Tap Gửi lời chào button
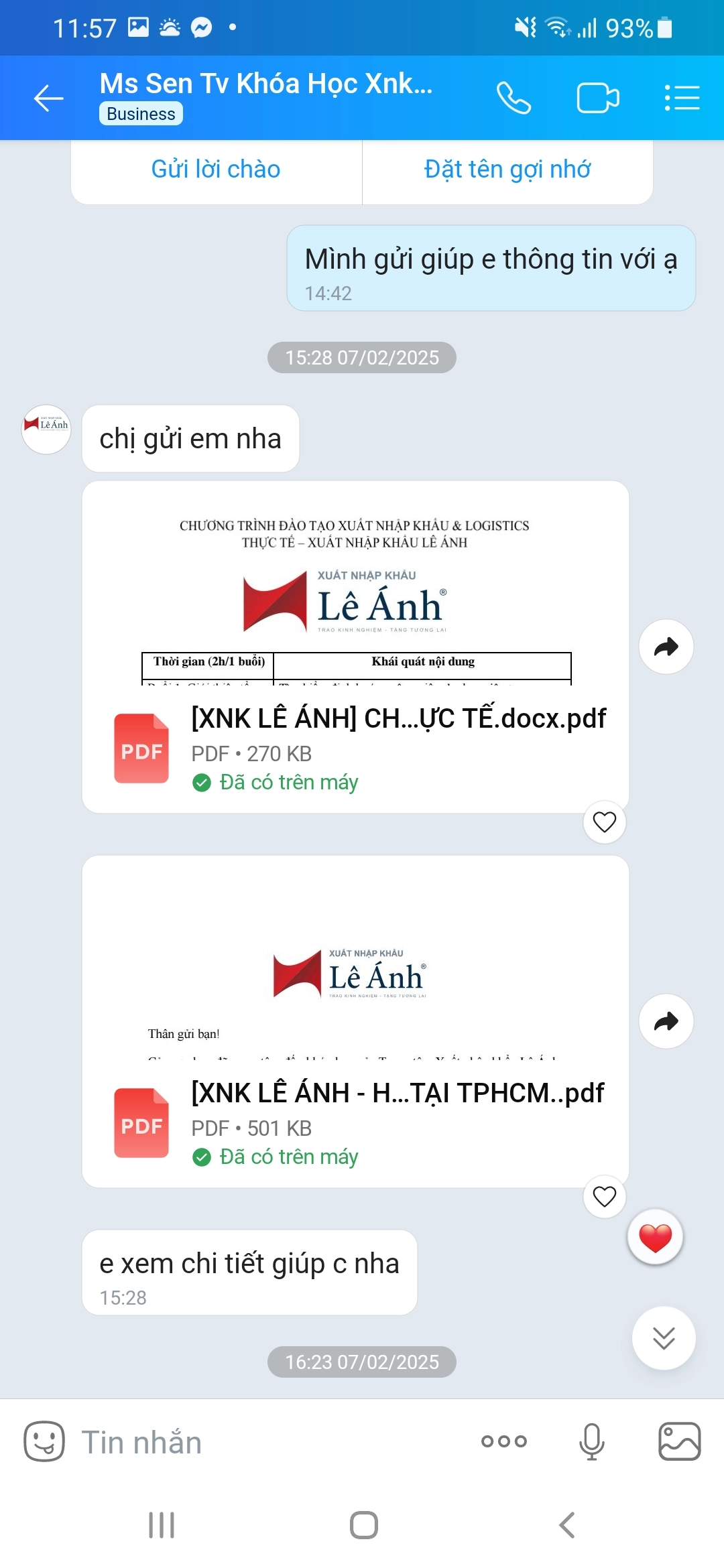The height and width of the screenshot is (1568, 724). (216, 170)
